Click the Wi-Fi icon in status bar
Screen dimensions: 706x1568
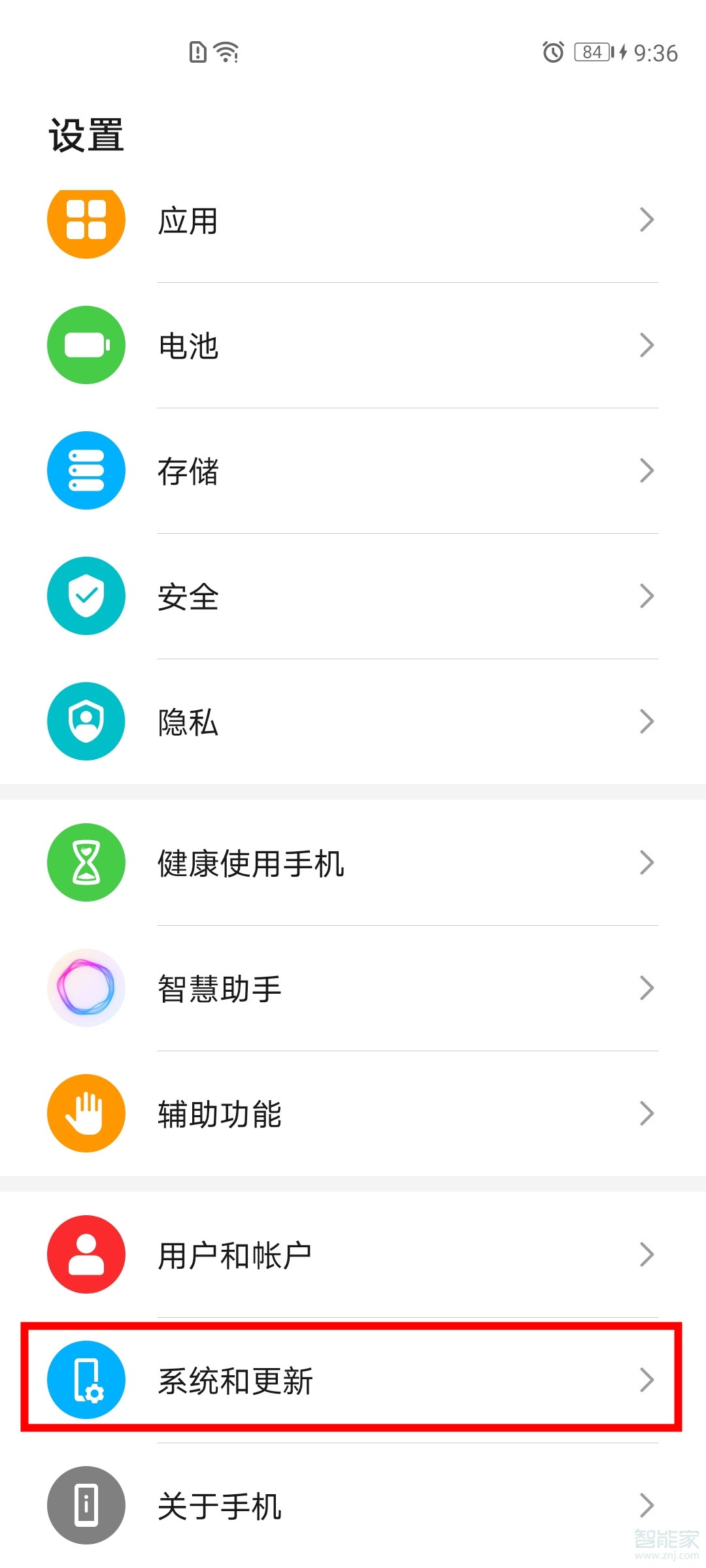(x=226, y=52)
